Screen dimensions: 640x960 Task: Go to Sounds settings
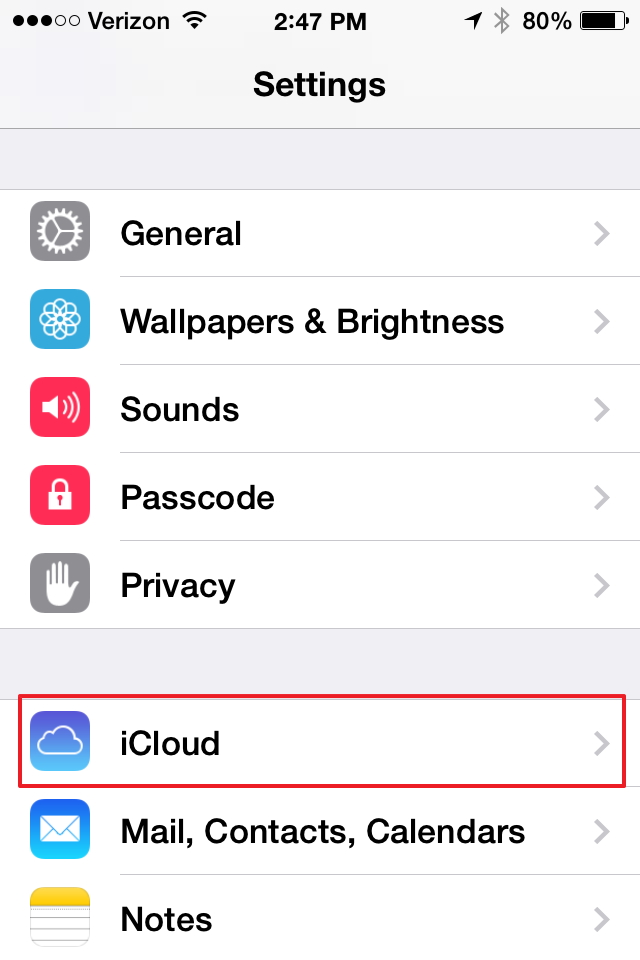point(320,409)
